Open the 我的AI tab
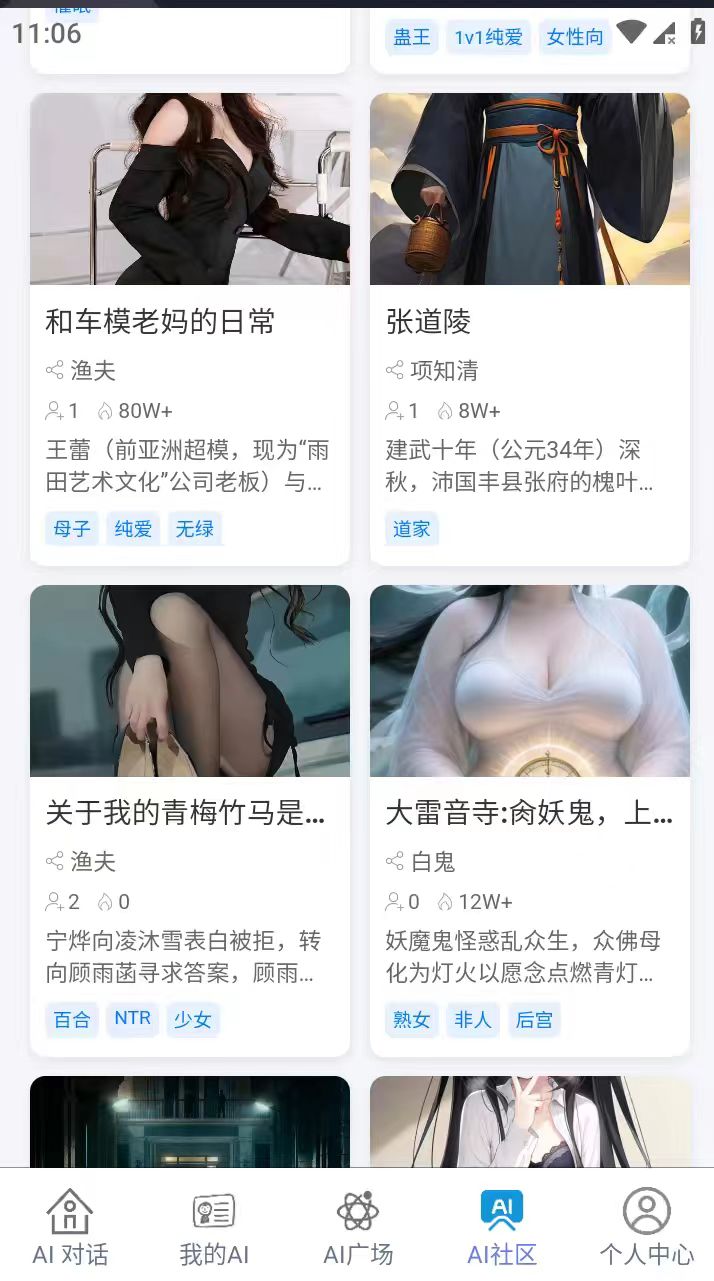714x1281 pixels. [x=213, y=1227]
